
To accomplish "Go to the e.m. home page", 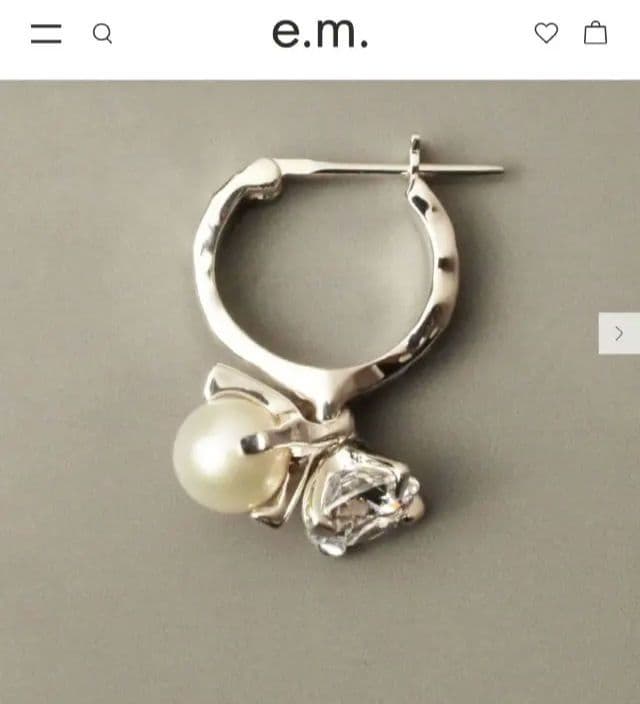I will [320, 33].
